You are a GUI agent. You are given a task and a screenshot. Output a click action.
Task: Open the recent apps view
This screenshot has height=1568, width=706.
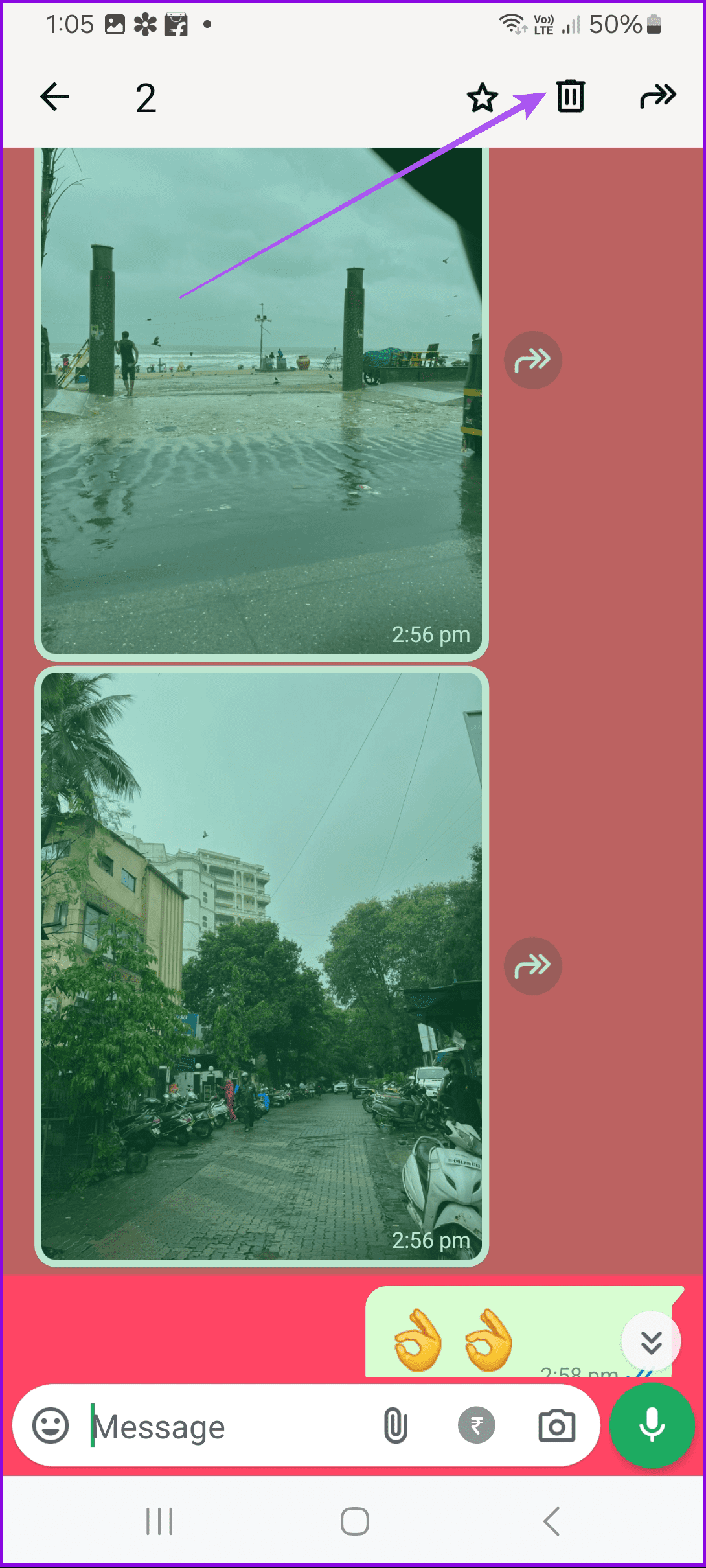[159, 1521]
